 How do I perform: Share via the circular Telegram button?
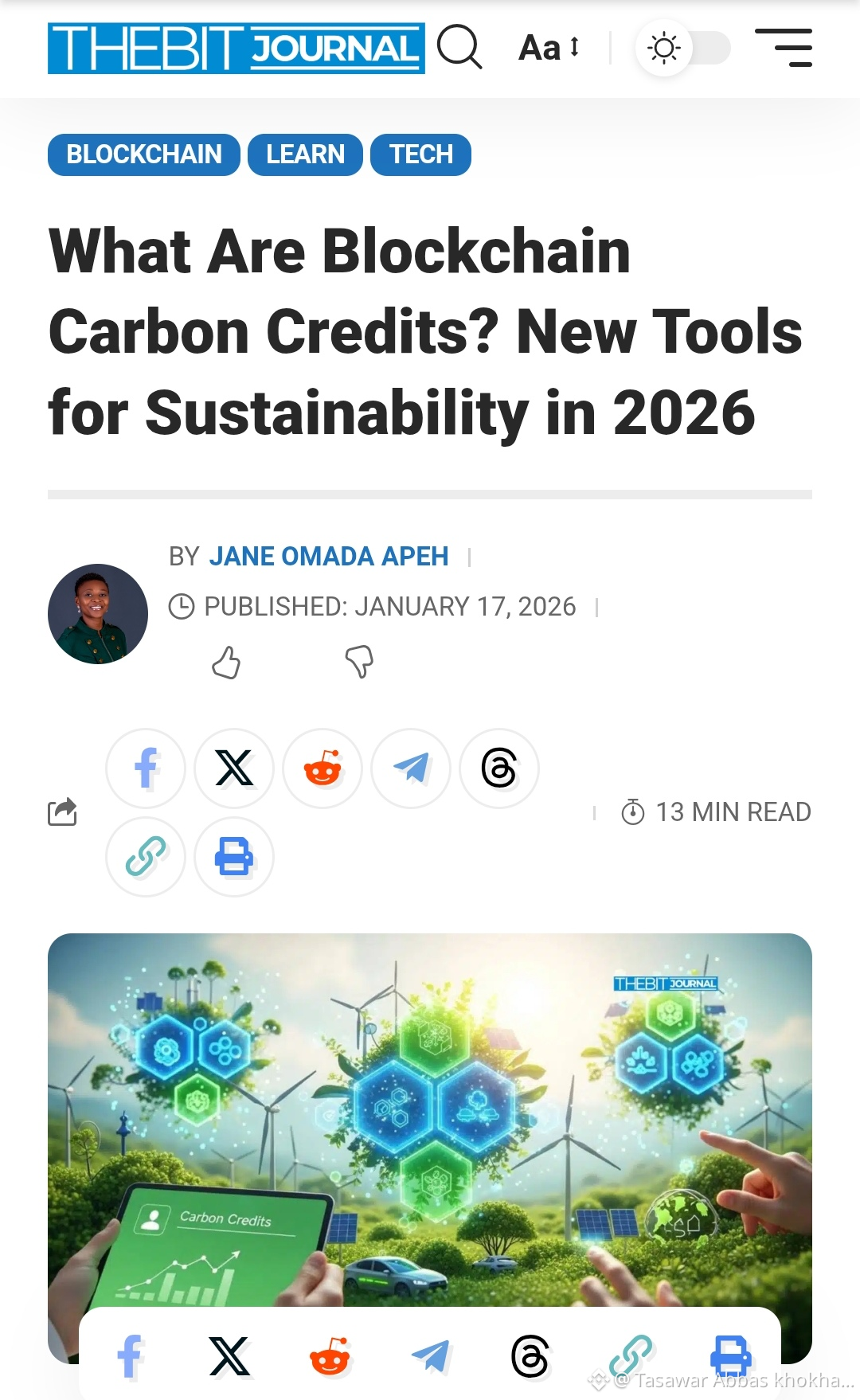click(x=411, y=768)
